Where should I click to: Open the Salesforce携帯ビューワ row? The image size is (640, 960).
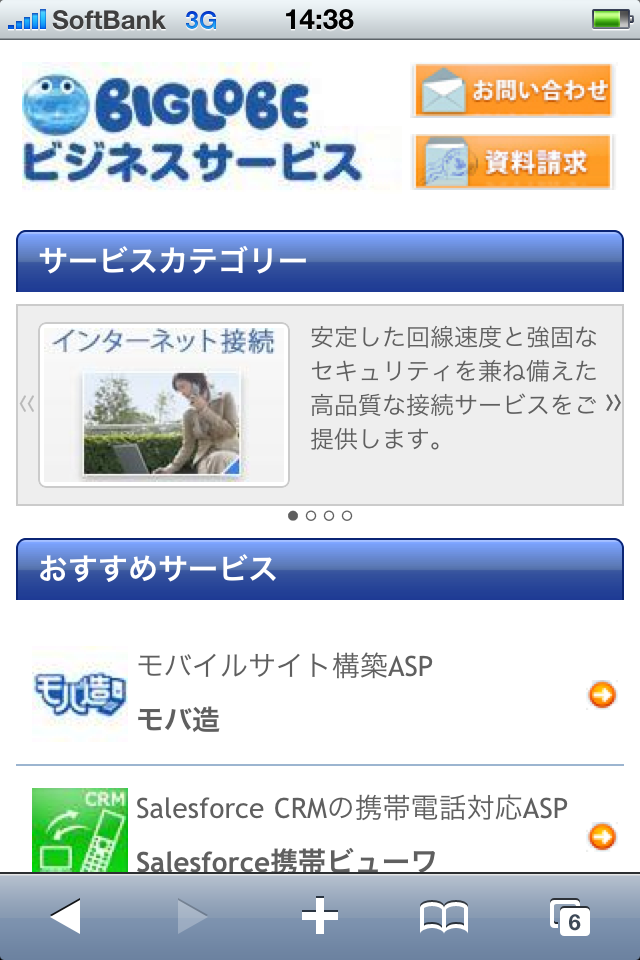point(320,832)
